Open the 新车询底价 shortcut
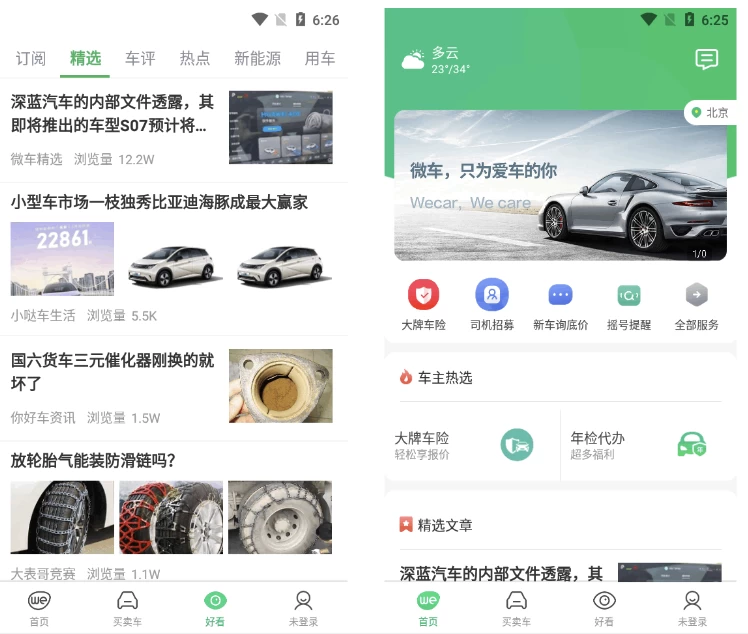The image size is (748, 634). coord(560,305)
